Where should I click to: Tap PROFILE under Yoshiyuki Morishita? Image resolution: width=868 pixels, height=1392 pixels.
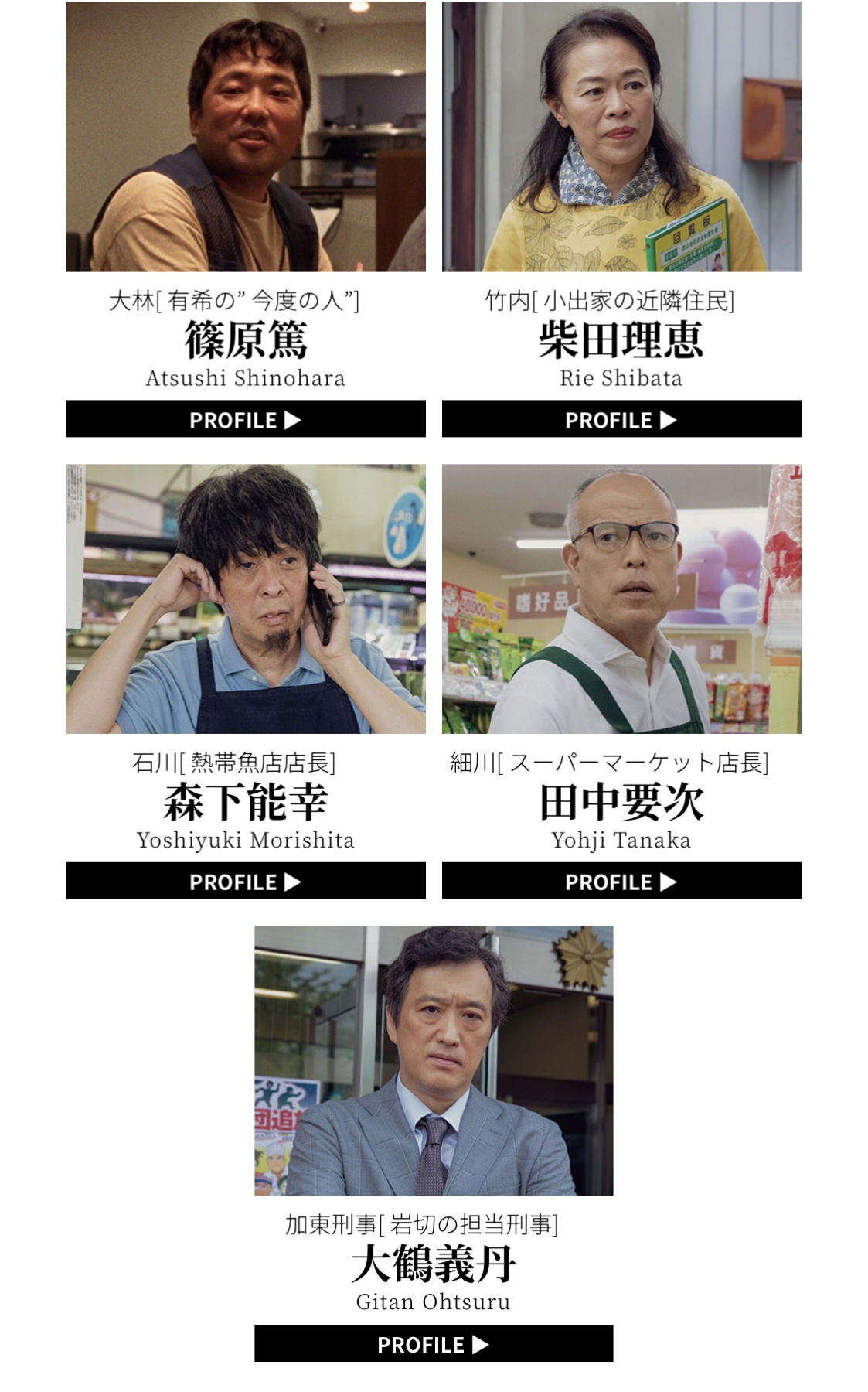click(246, 881)
